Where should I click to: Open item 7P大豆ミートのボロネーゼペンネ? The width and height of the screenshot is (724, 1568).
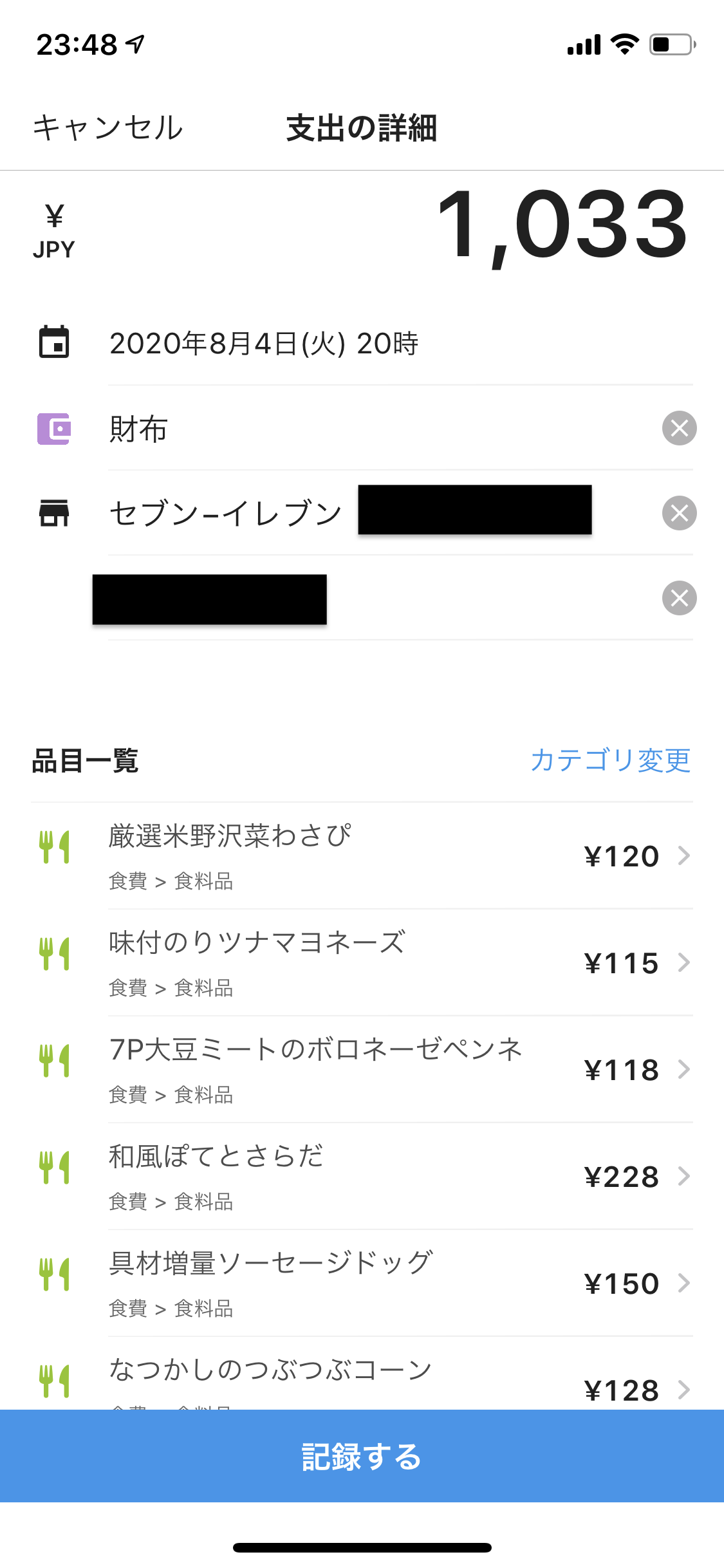pyautogui.click(x=362, y=1070)
